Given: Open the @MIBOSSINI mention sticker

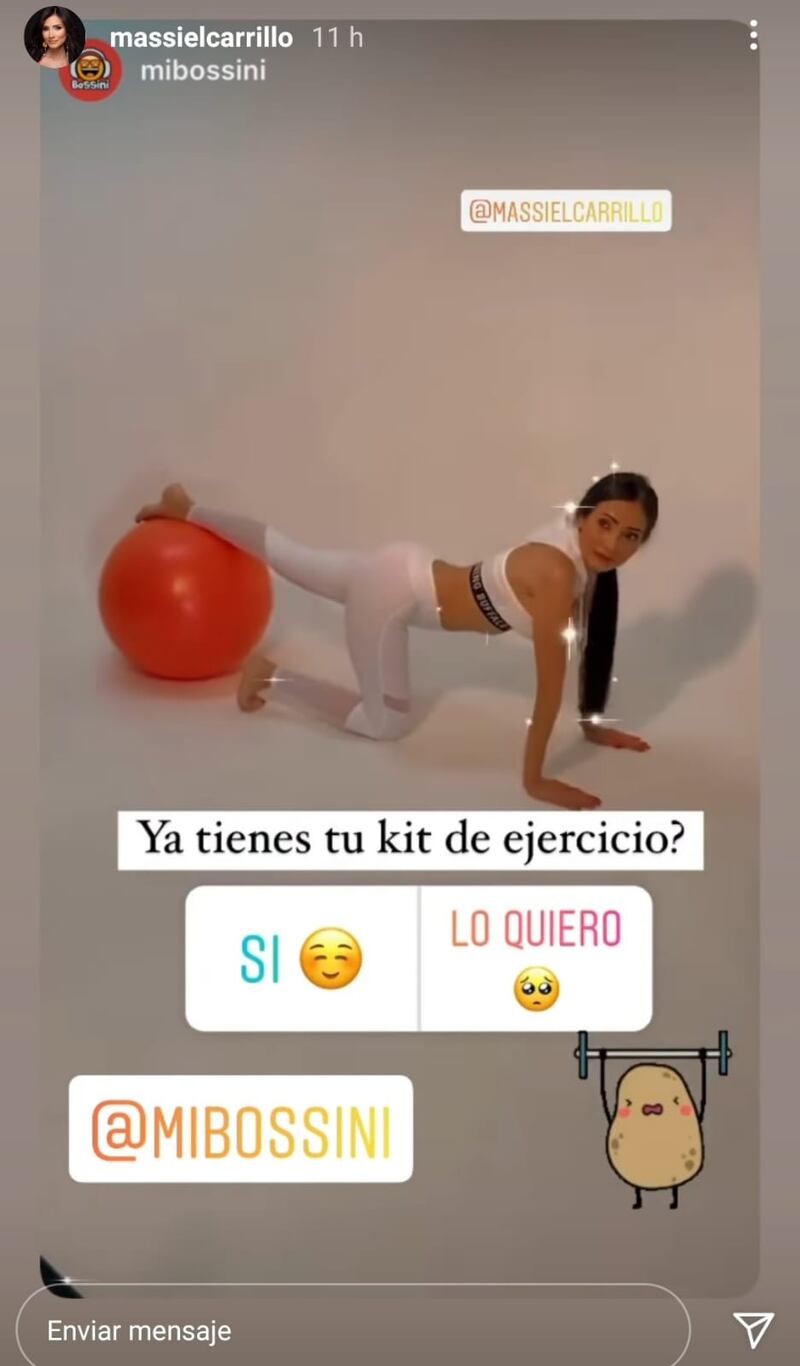Looking at the screenshot, I should [241, 1129].
